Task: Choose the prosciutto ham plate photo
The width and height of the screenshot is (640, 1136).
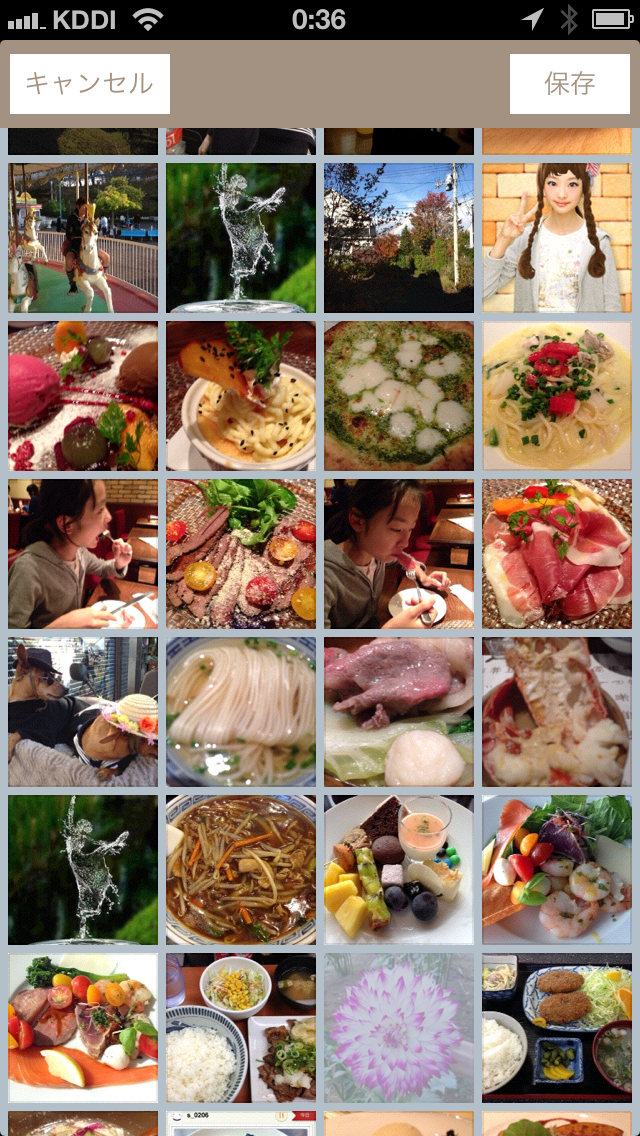Action: tap(557, 554)
